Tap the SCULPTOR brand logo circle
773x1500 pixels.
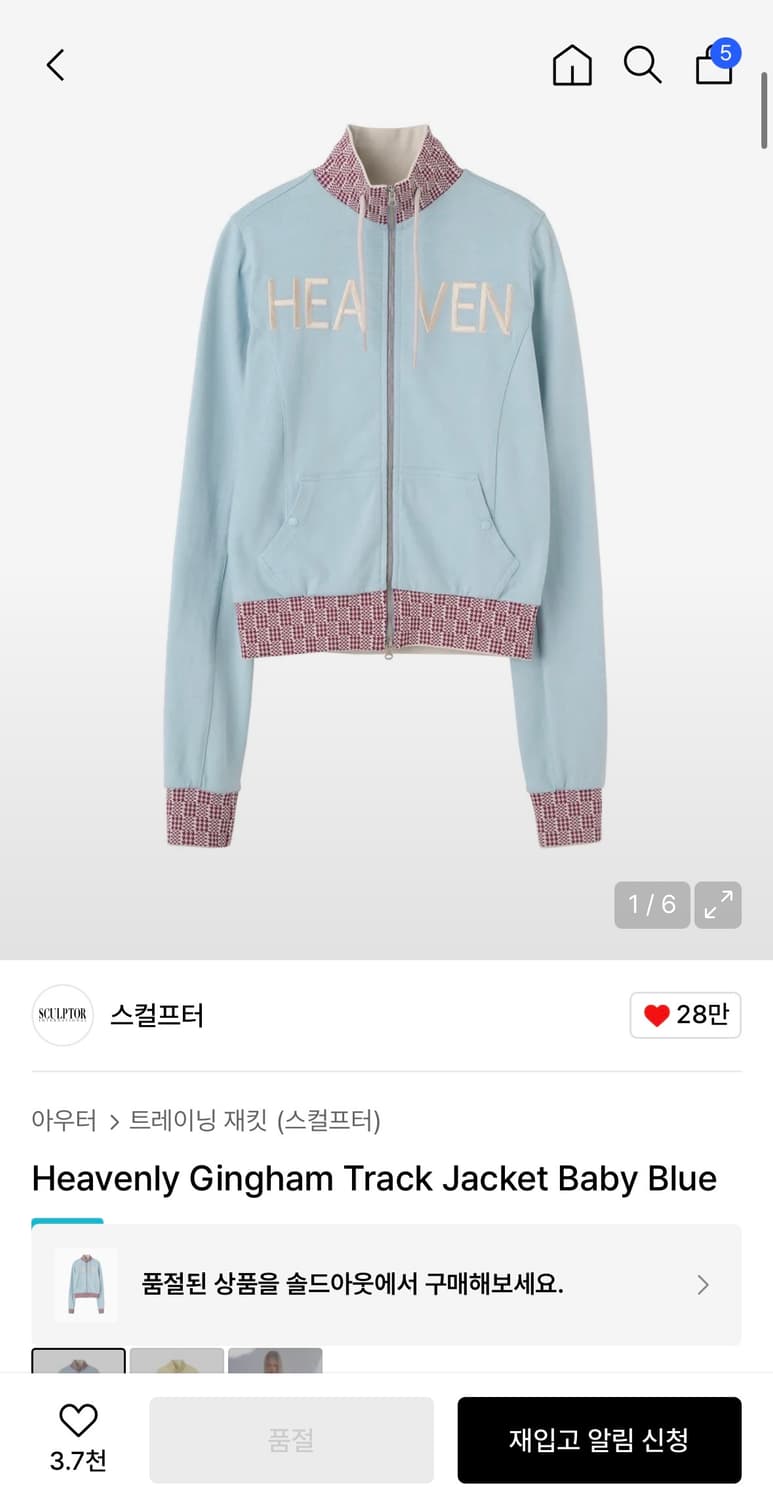tap(62, 1015)
